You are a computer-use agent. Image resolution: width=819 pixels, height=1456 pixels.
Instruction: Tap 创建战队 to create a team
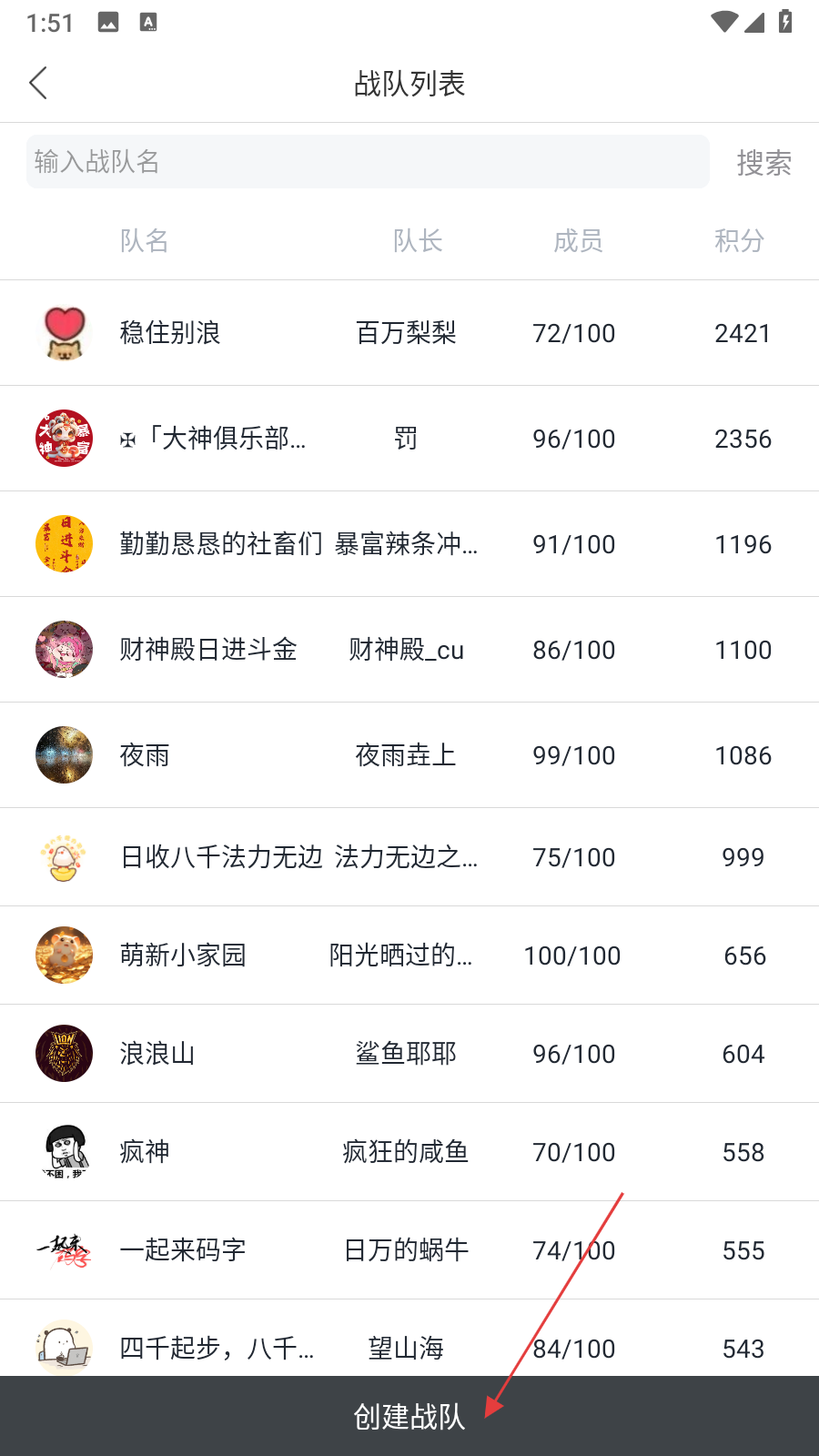[409, 1416]
